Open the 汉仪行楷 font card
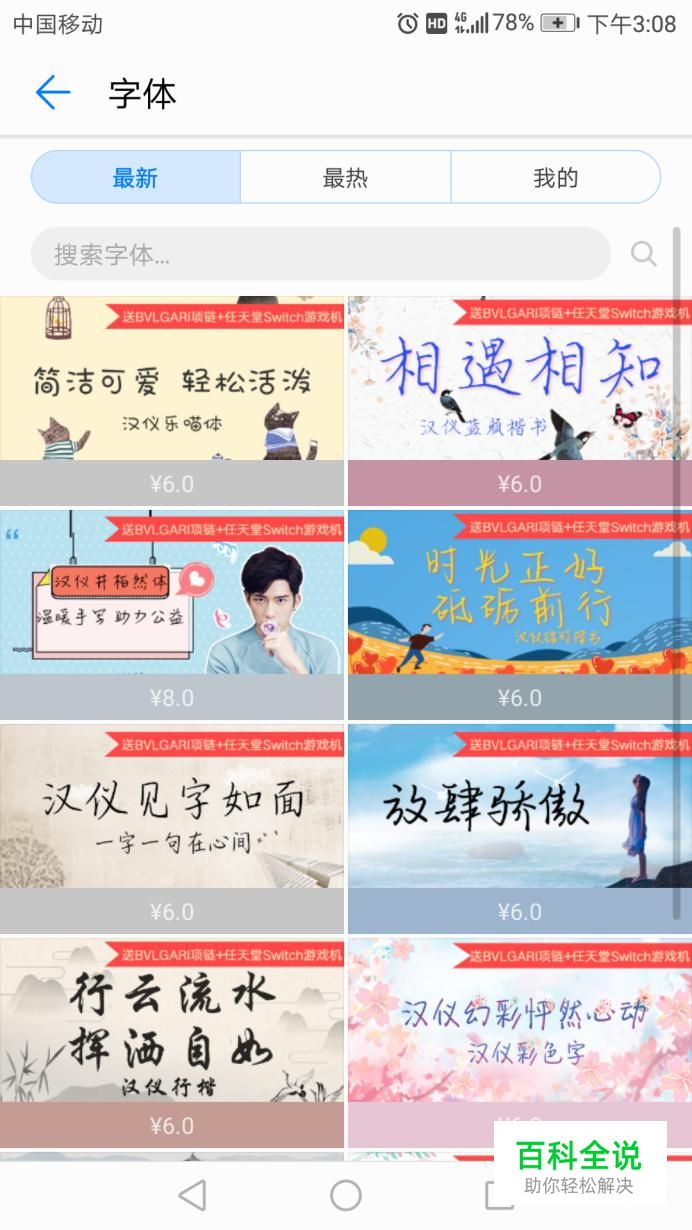Image resolution: width=692 pixels, height=1230 pixels. [x=172, y=1043]
